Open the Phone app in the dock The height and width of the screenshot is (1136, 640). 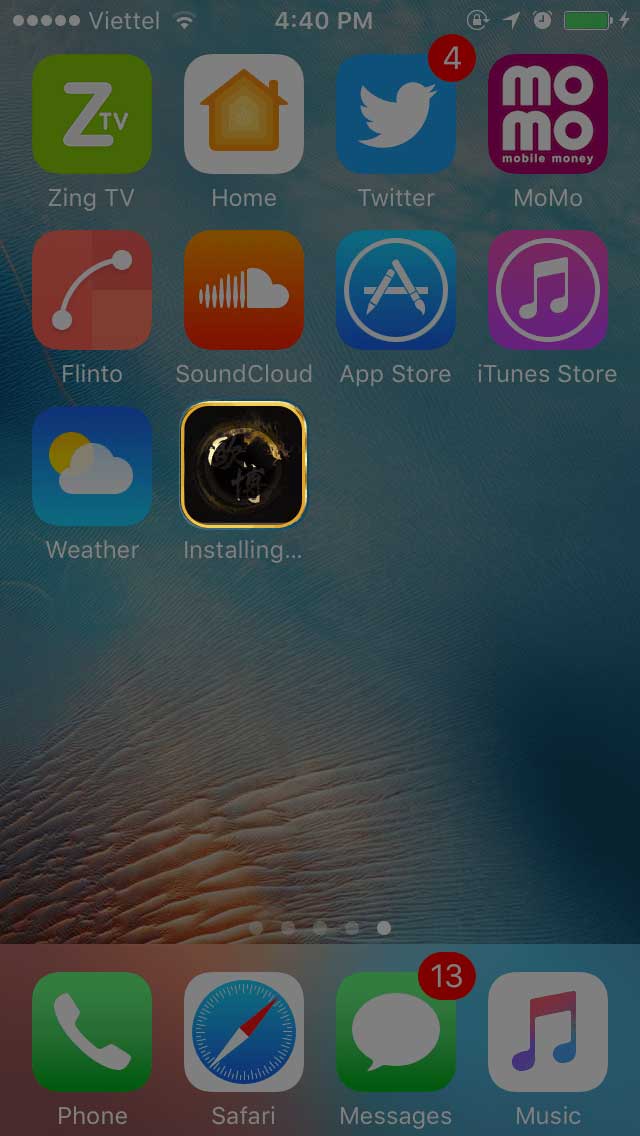[92, 1032]
